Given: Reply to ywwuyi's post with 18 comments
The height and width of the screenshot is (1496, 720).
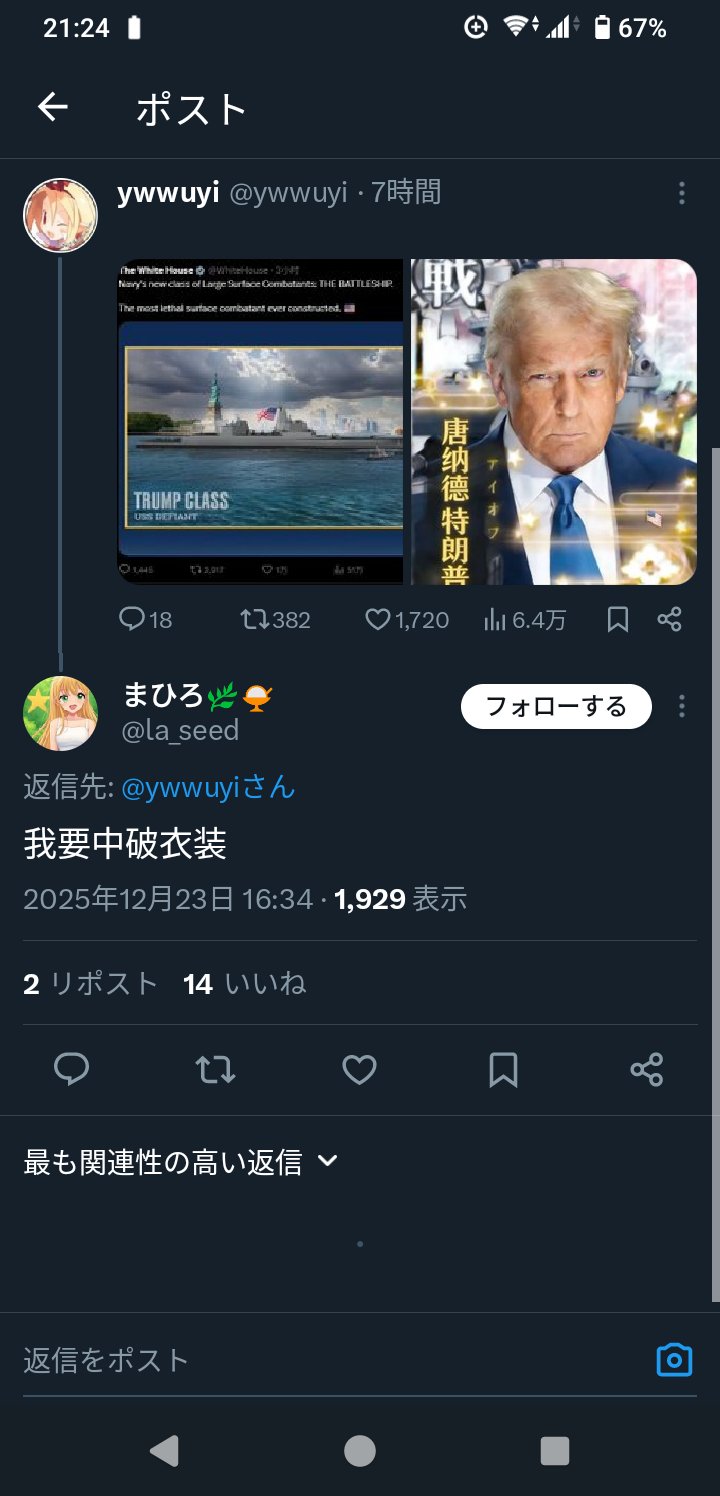Looking at the screenshot, I should (x=145, y=620).
